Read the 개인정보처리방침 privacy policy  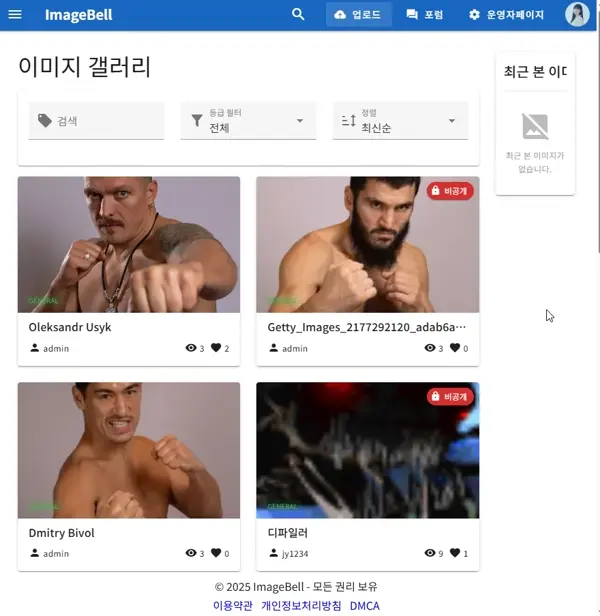[x=301, y=605]
